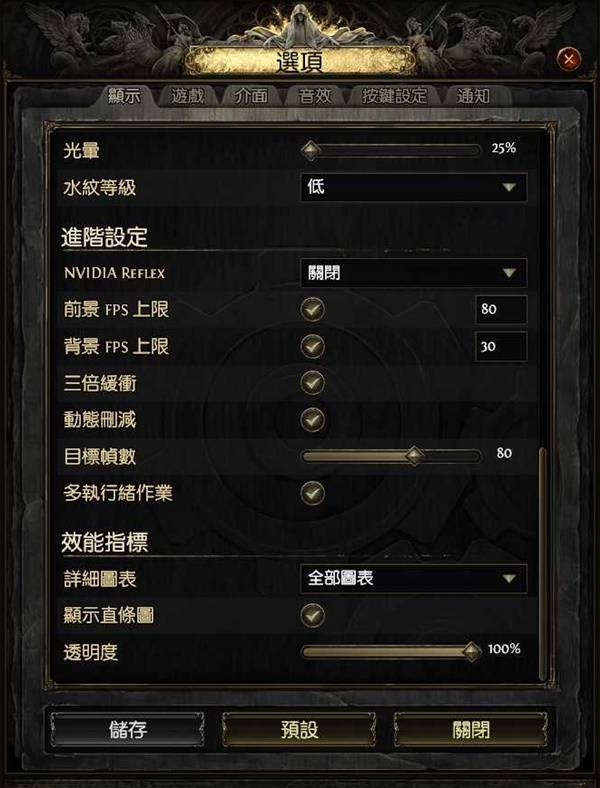Uncheck the 前景 FPS 上限 checkbox
The width and height of the screenshot is (600, 788).
click(314, 310)
